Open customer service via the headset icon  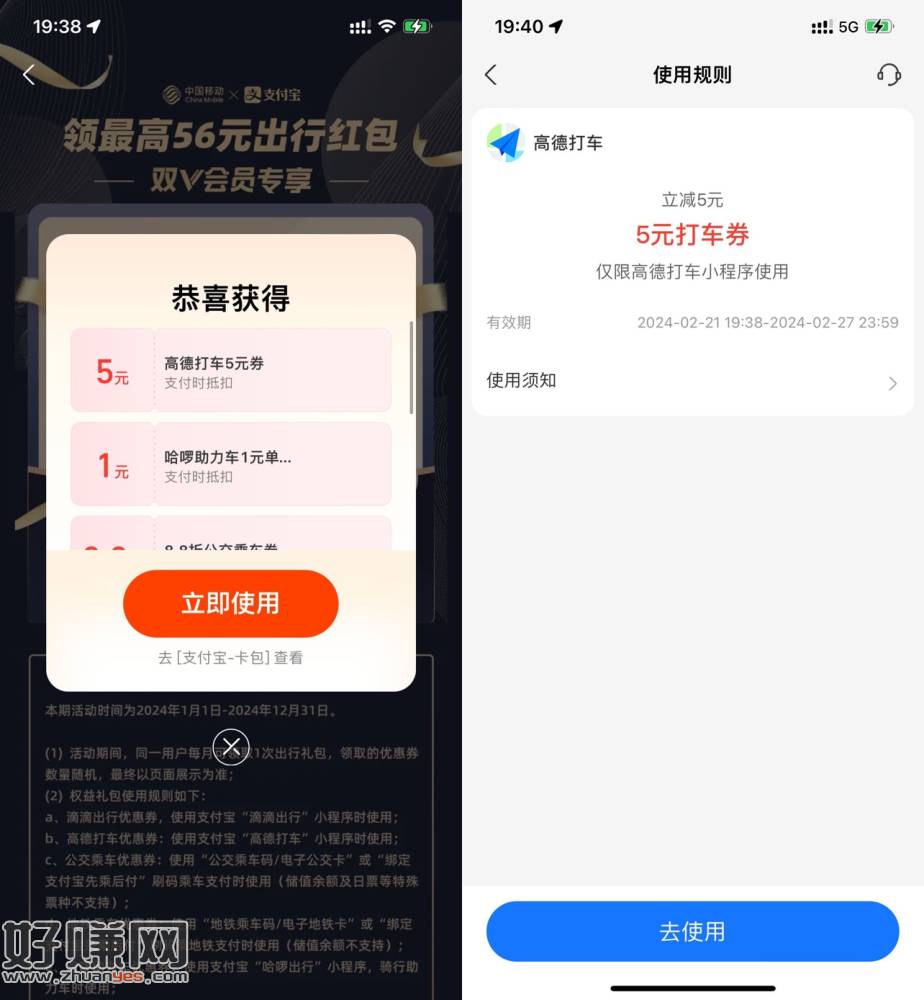[888, 75]
